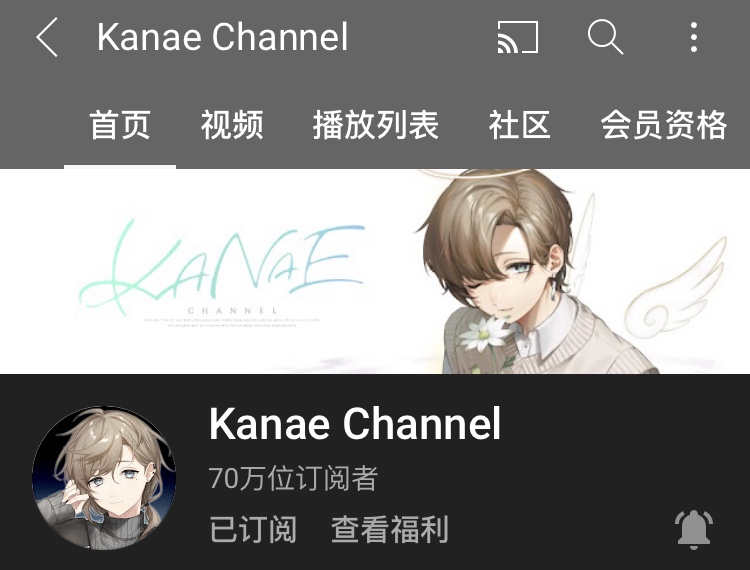750x570 pixels.
Task: Open the 播放列表 tab
Action: 375,125
